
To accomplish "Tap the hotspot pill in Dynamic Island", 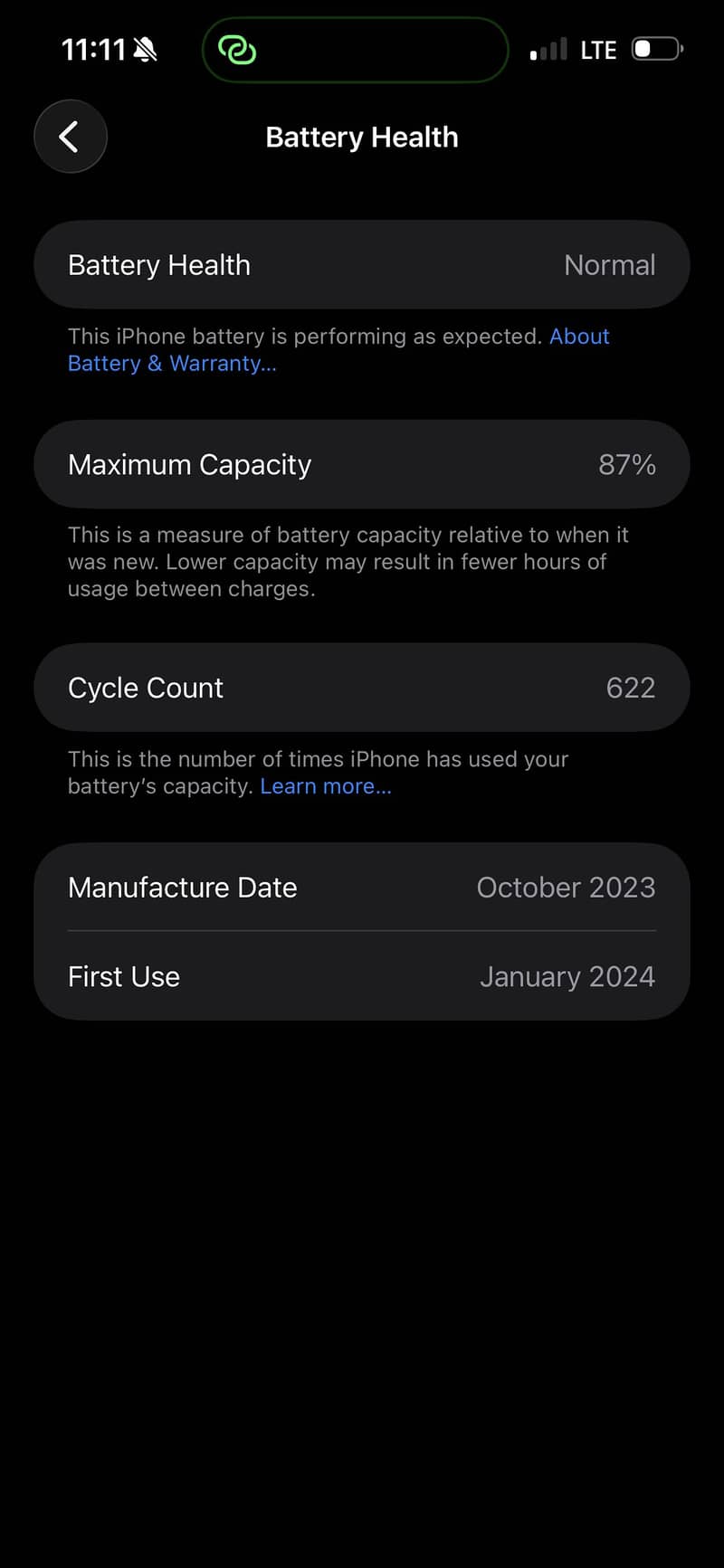I will [355, 51].
